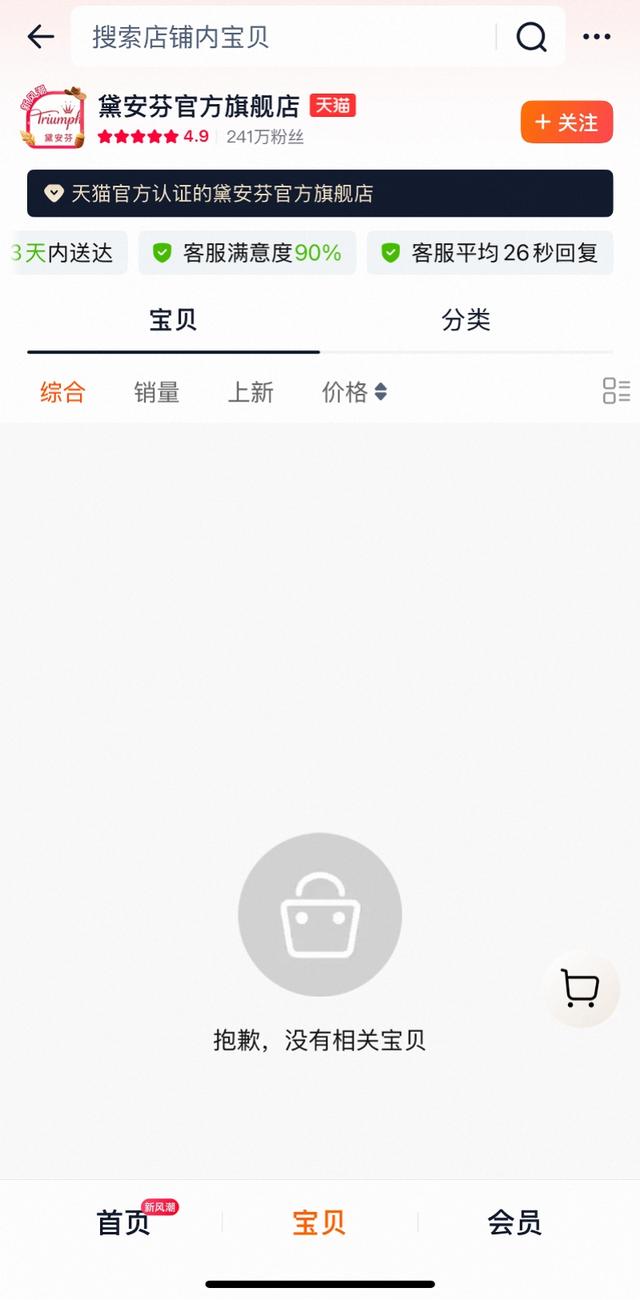Viewport: 640px width, 1300px height.
Task: Toggle the list/grid layout icon
Action: click(616, 391)
